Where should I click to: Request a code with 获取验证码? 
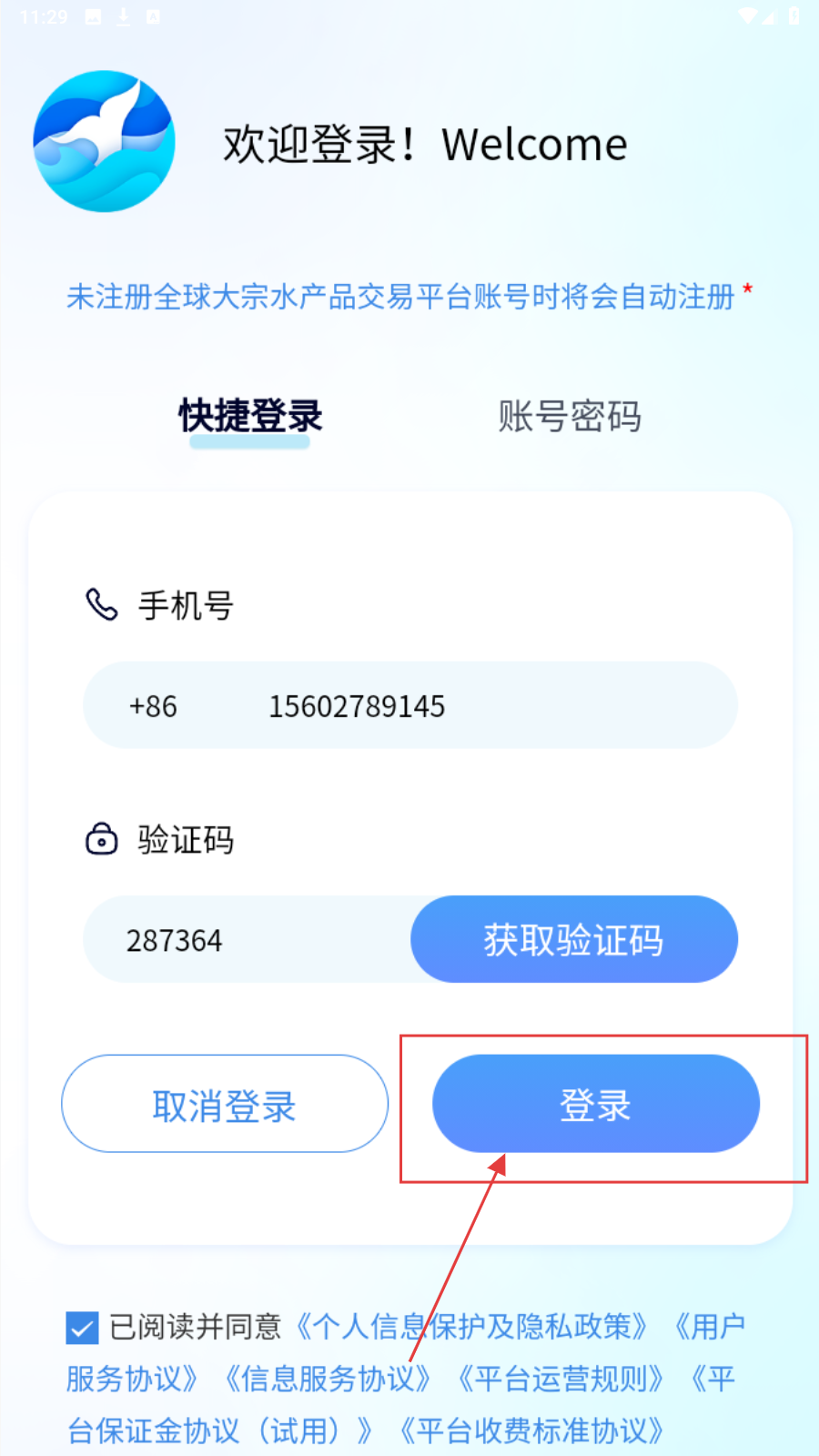tap(573, 940)
